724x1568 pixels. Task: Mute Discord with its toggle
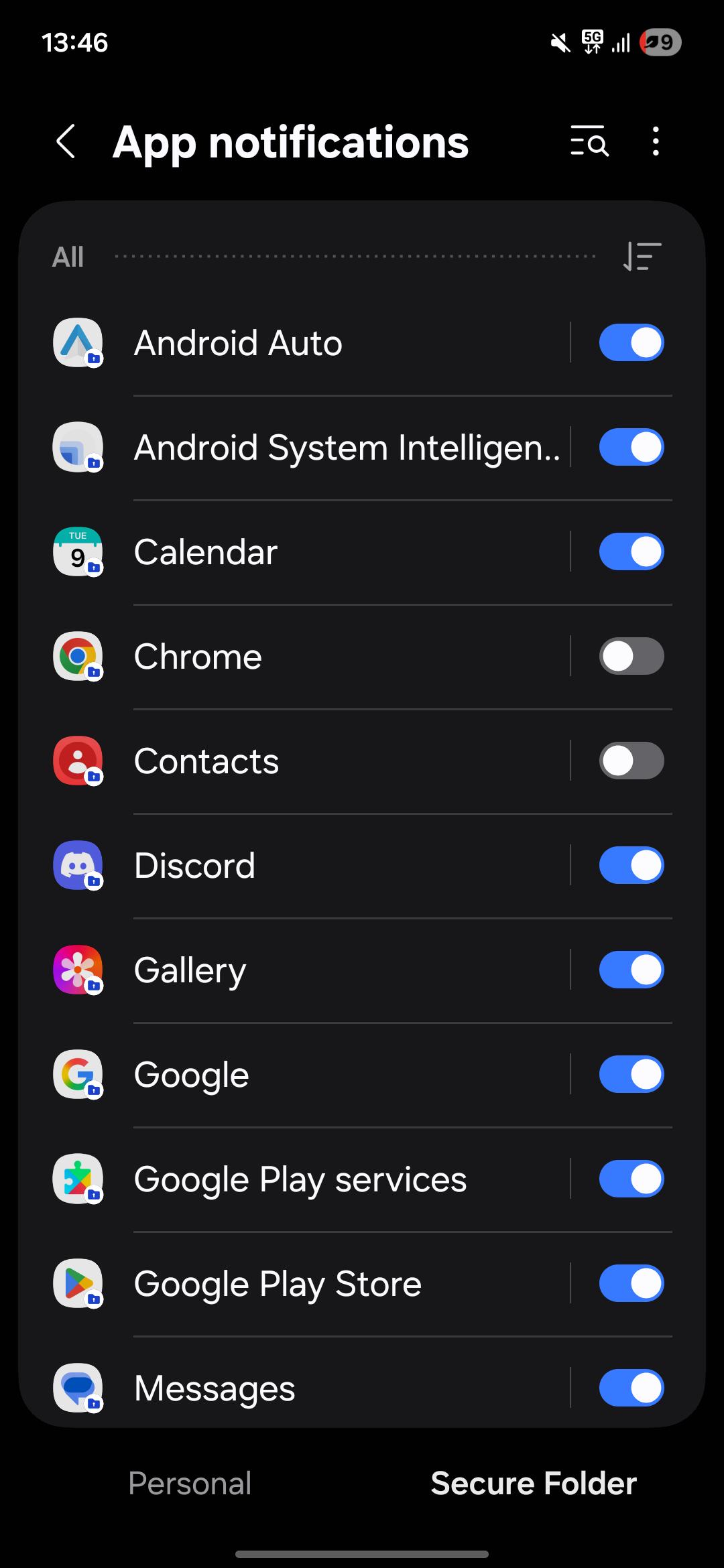(x=631, y=866)
